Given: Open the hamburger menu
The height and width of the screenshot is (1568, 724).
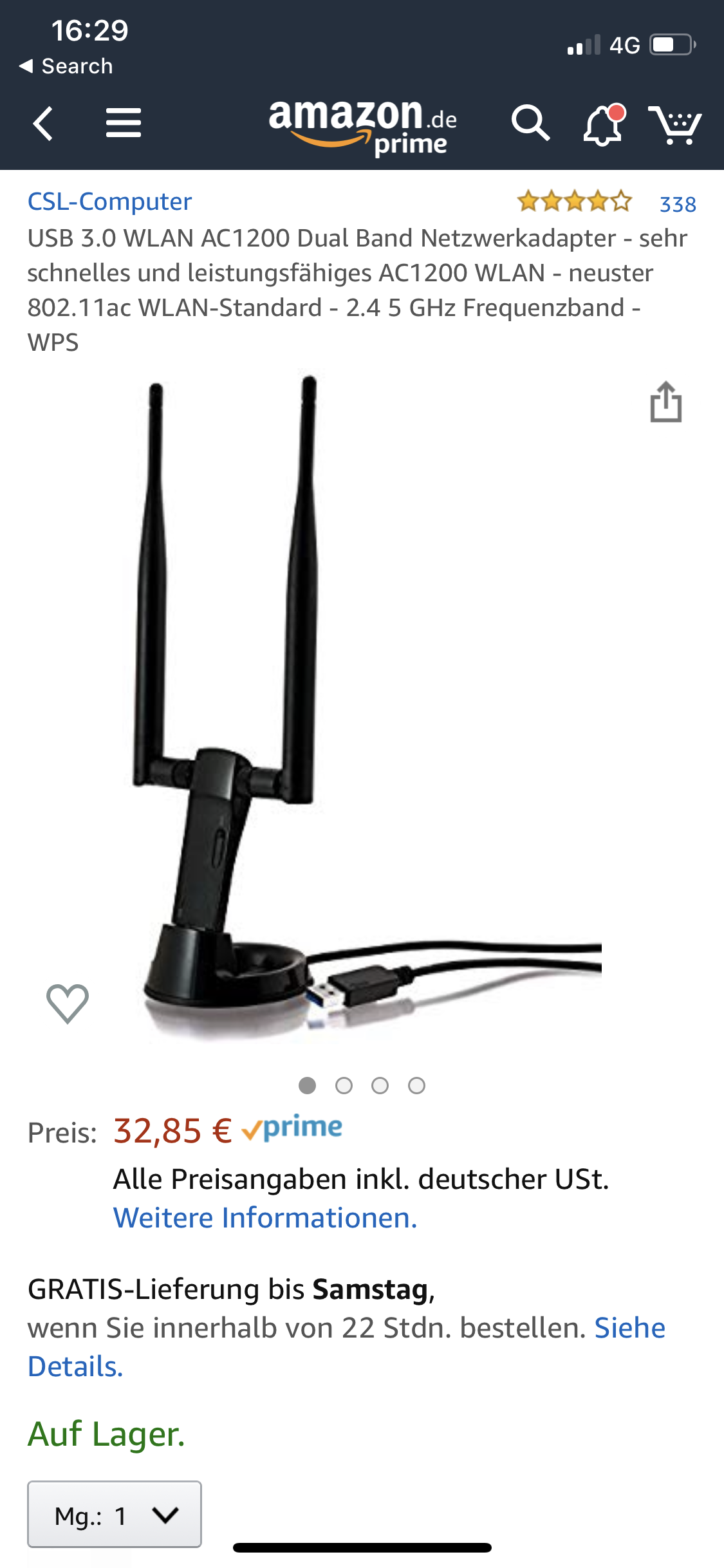Looking at the screenshot, I should point(123,123).
